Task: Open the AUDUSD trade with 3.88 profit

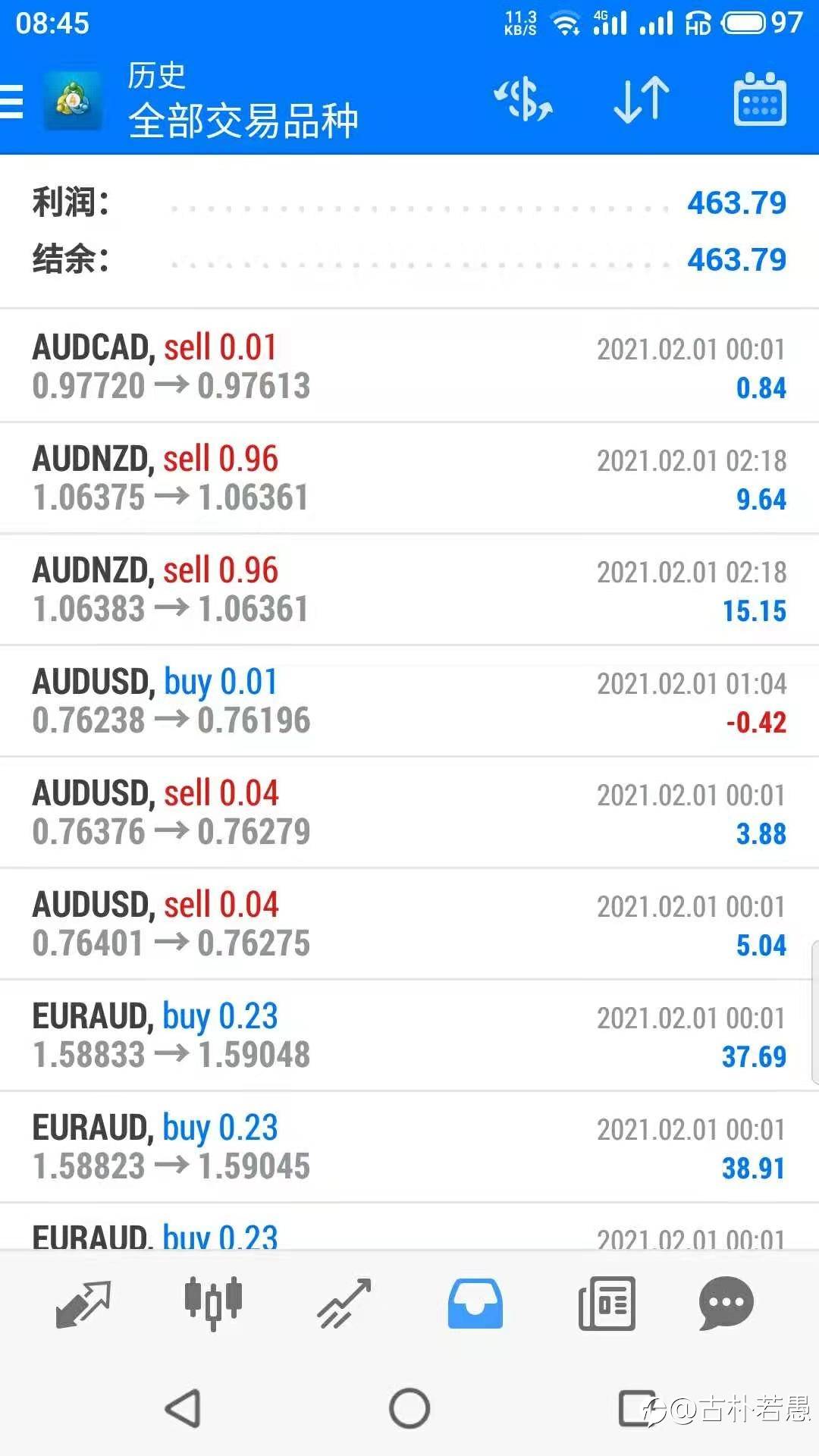Action: tap(409, 813)
